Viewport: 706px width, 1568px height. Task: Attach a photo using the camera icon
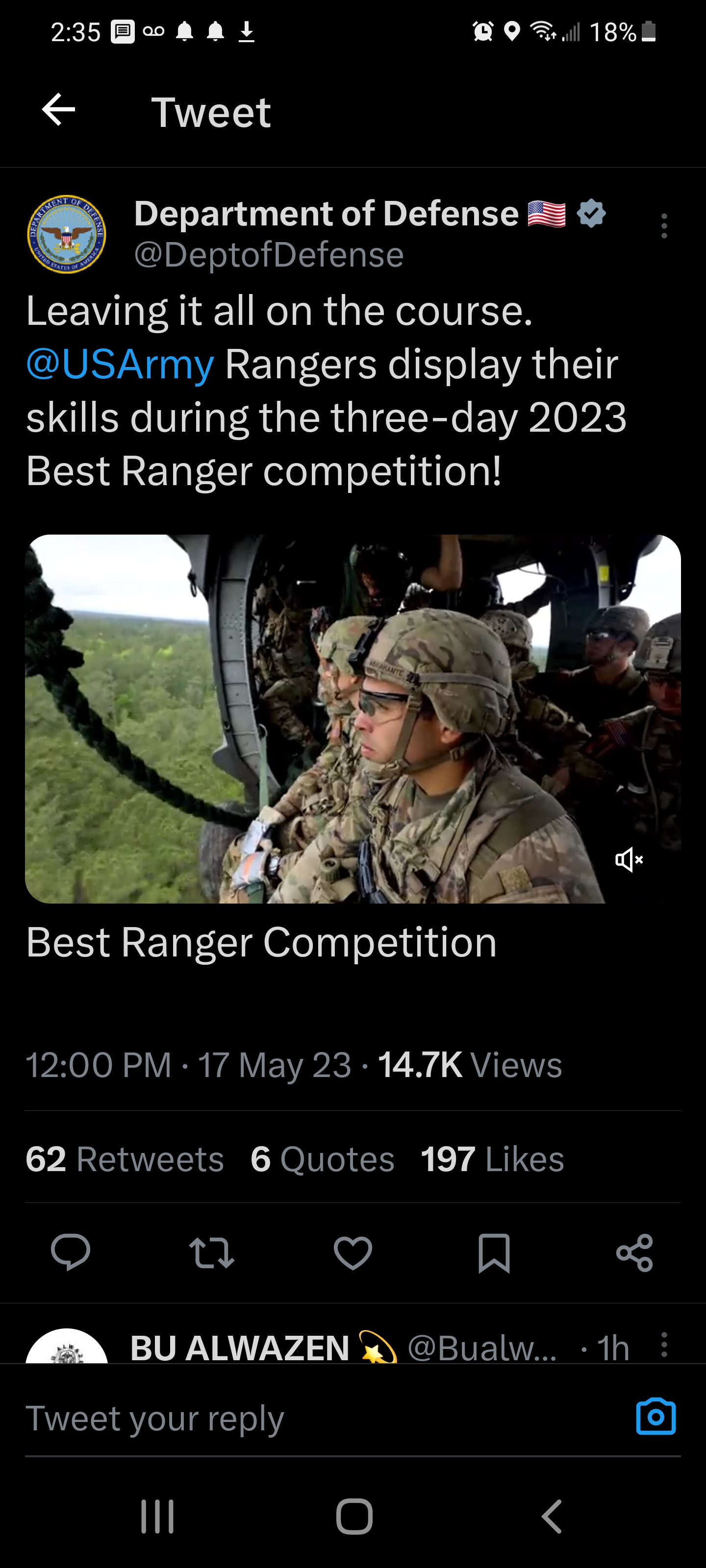pos(656,1417)
